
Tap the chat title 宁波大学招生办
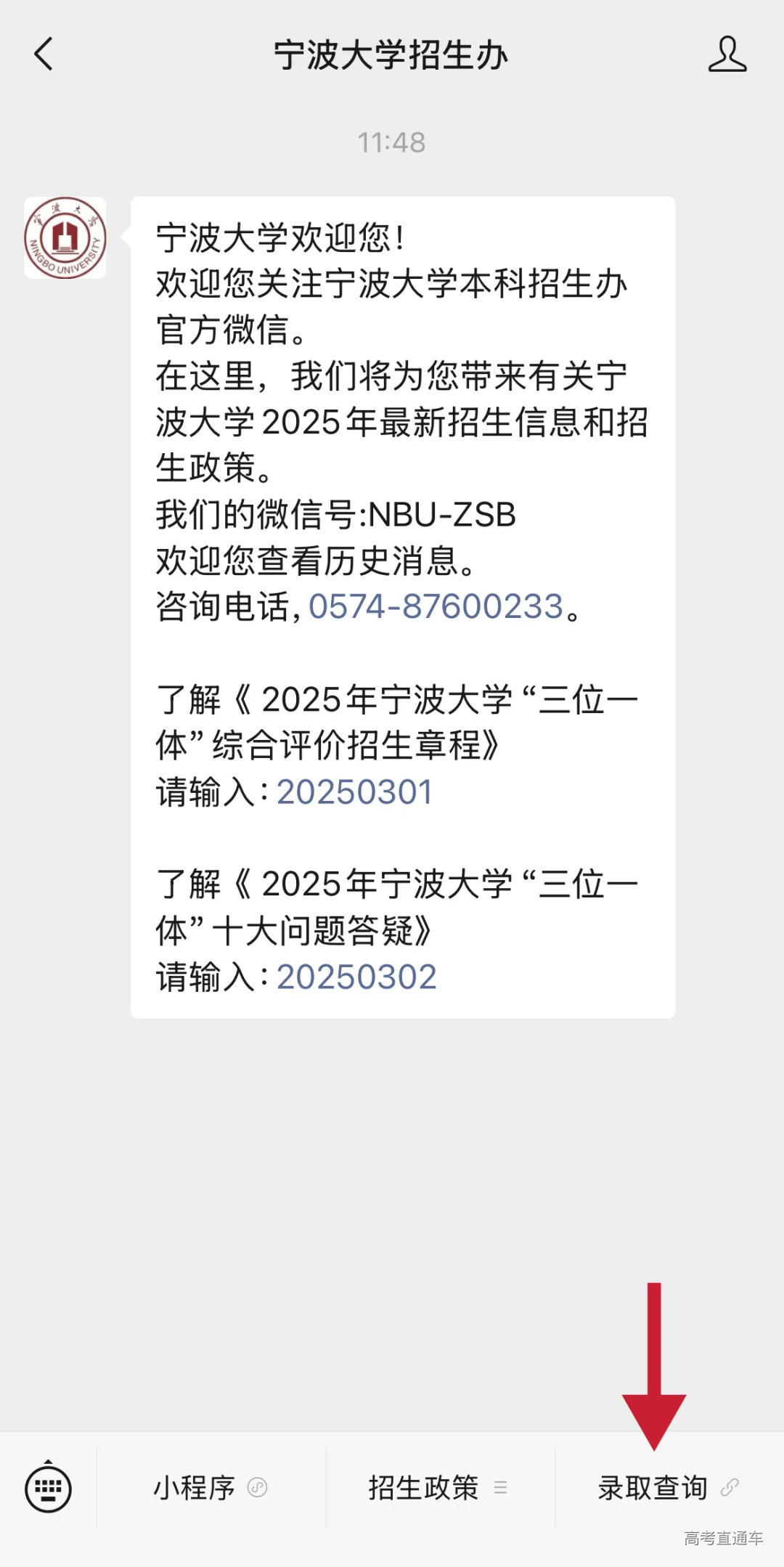click(392, 54)
